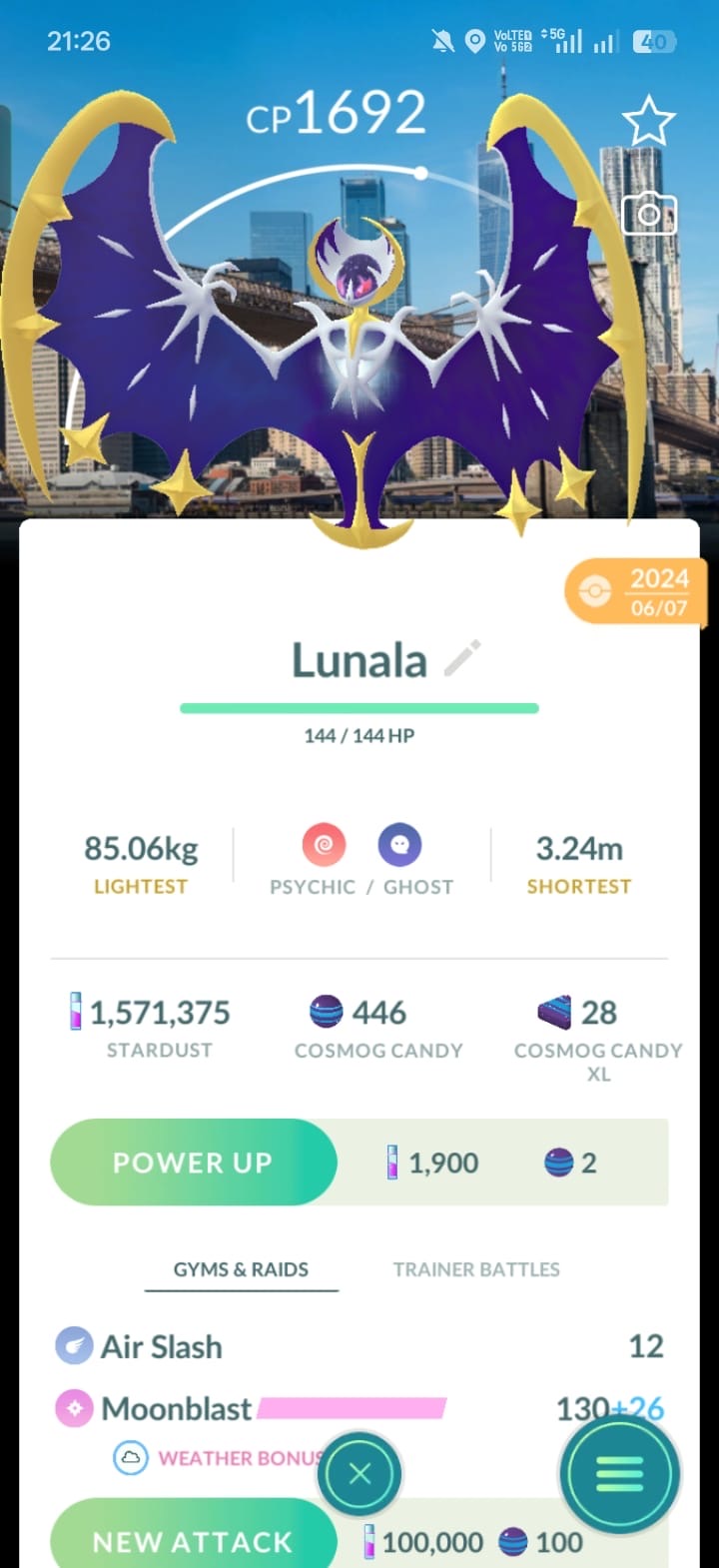Tap New Attack to unlock a move
The height and width of the screenshot is (1568, 719).
tap(194, 1538)
